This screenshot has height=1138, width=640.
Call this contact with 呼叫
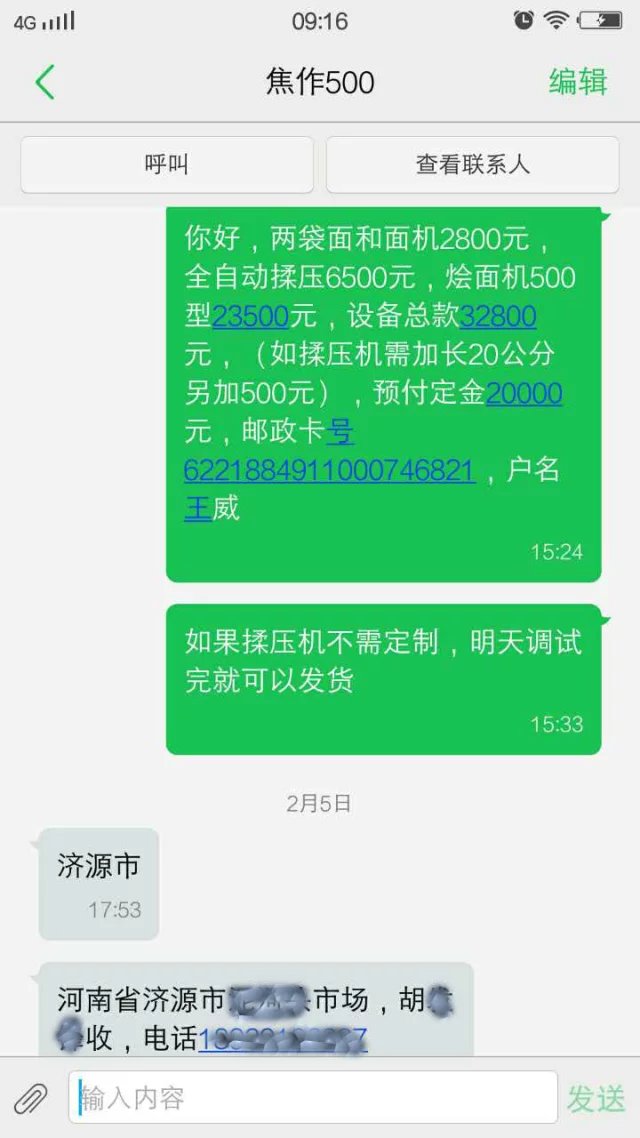pyautogui.click(x=166, y=165)
